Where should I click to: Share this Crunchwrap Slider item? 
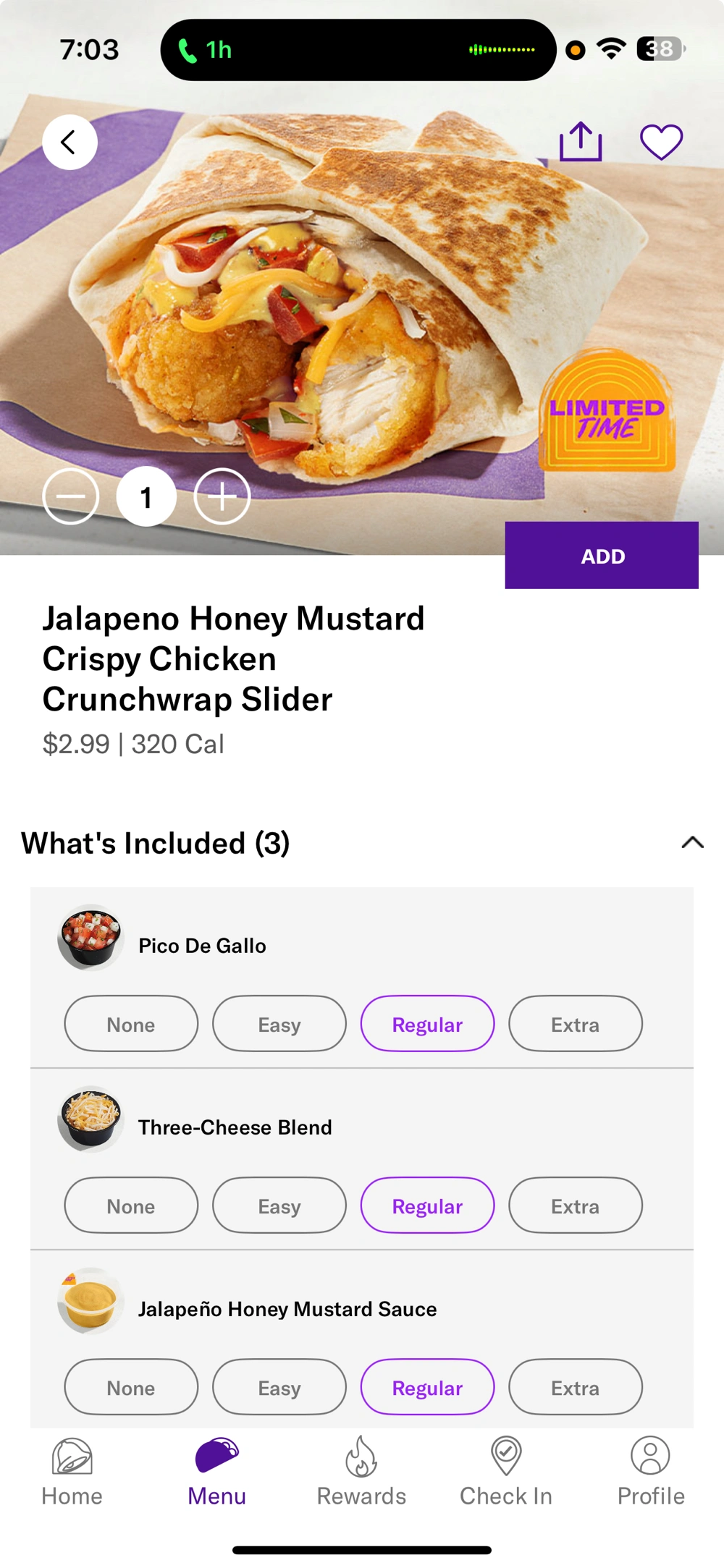[x=581, y=141]
